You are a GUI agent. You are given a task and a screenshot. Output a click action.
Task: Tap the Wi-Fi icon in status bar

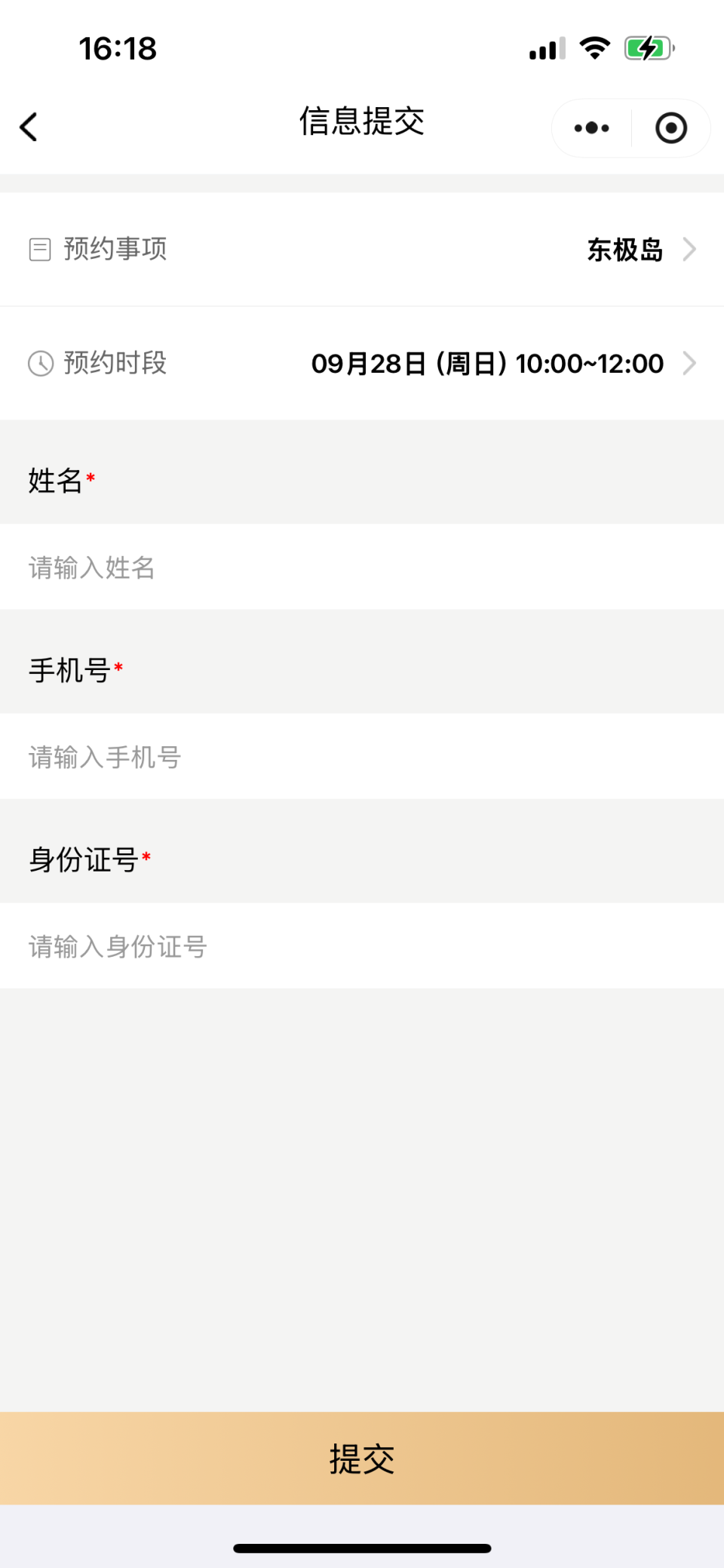(x=594, y=48)
